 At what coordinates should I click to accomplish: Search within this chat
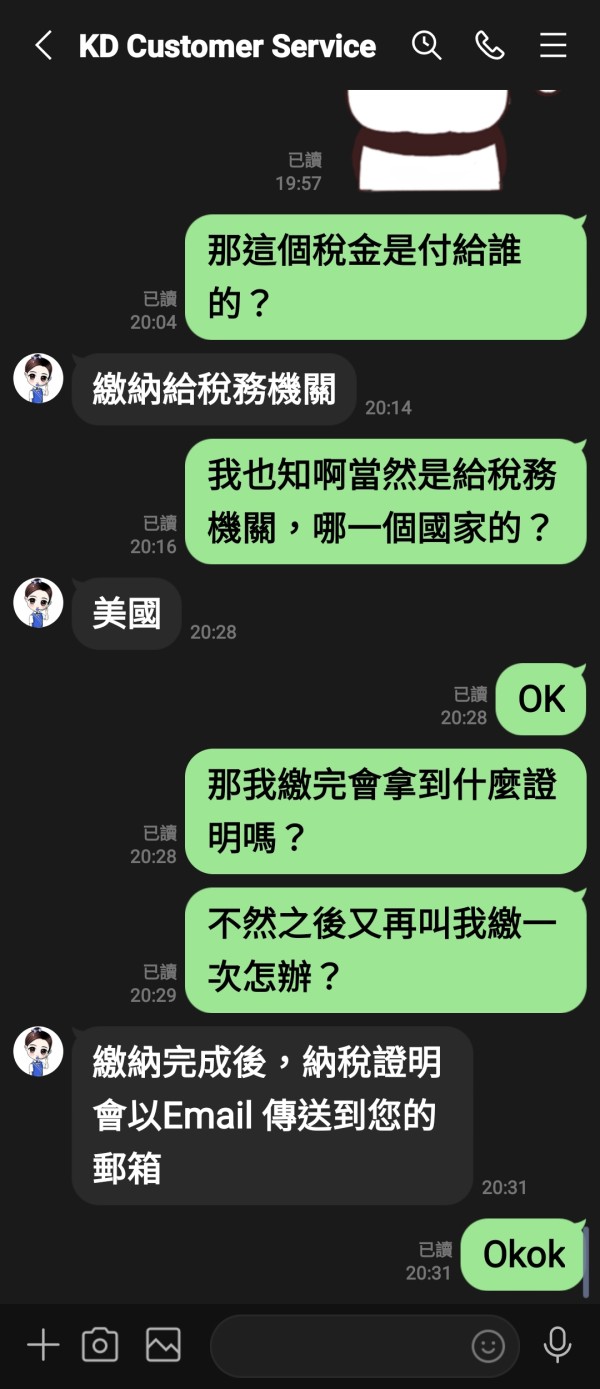click(x=427, y=45)
